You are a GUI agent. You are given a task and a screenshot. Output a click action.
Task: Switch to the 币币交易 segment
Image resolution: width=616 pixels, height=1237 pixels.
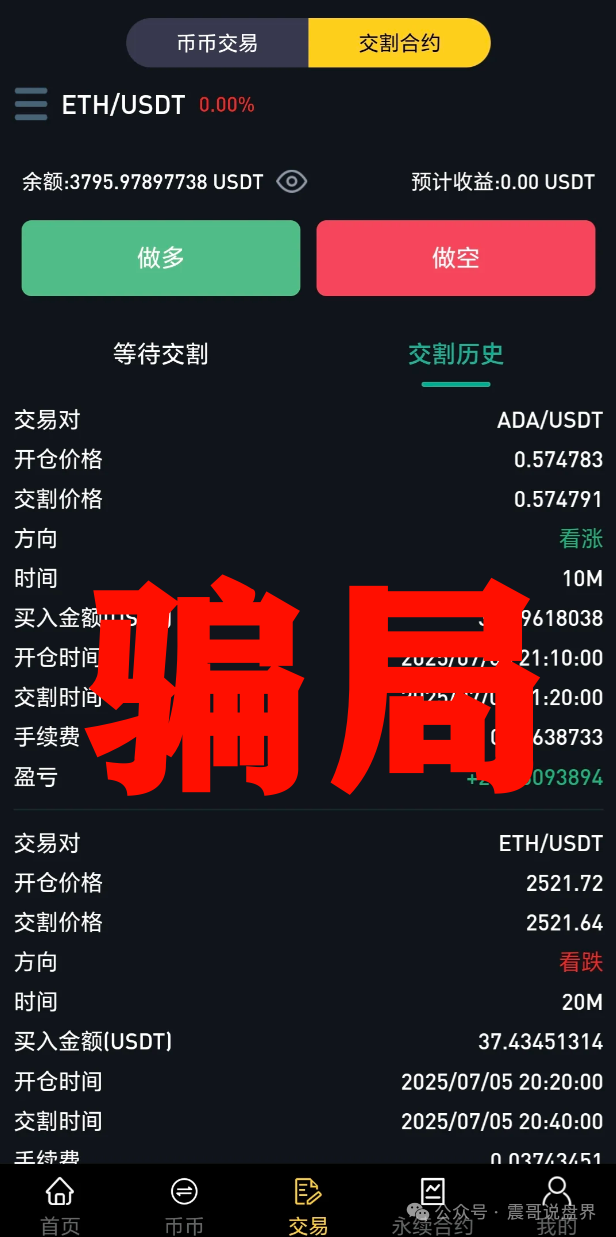click(217, 43)
